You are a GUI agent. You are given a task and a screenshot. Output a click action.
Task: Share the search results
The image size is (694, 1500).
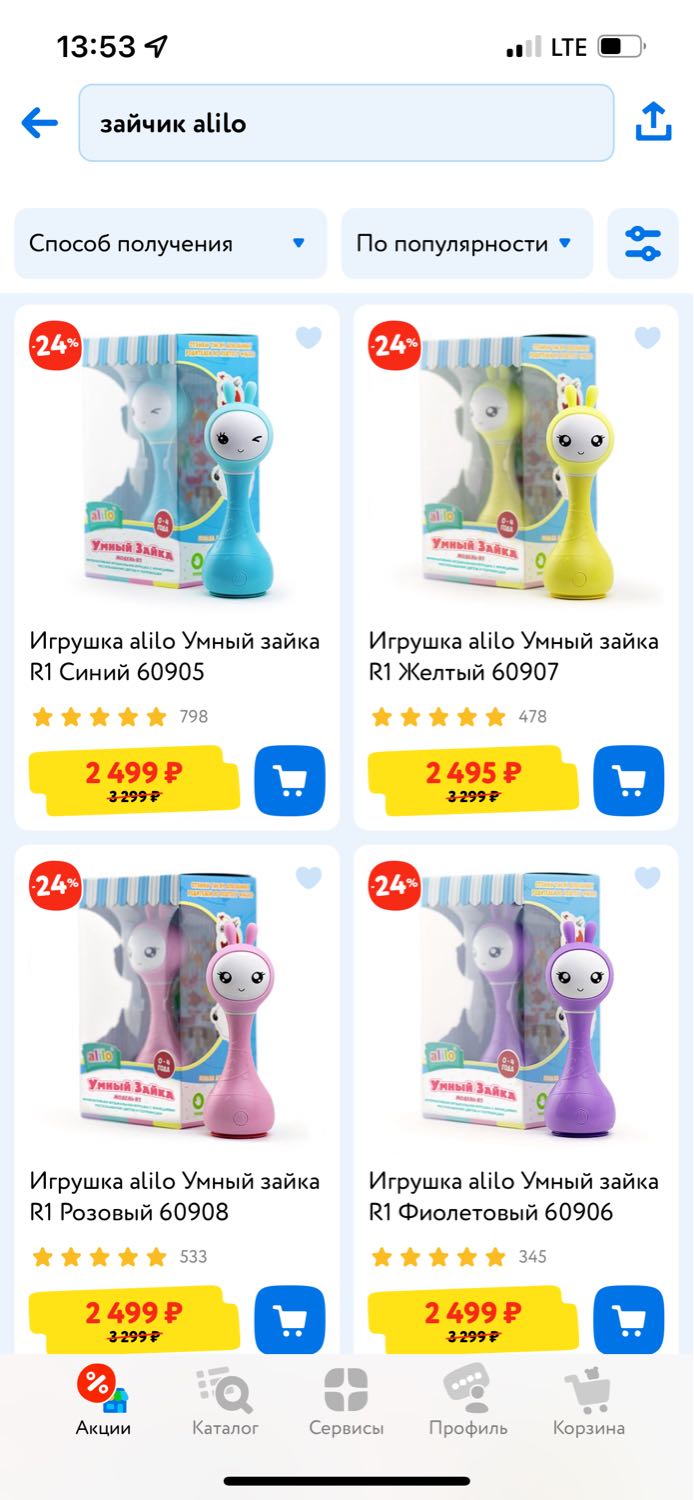pyautogui.click(x=653, y=122)
